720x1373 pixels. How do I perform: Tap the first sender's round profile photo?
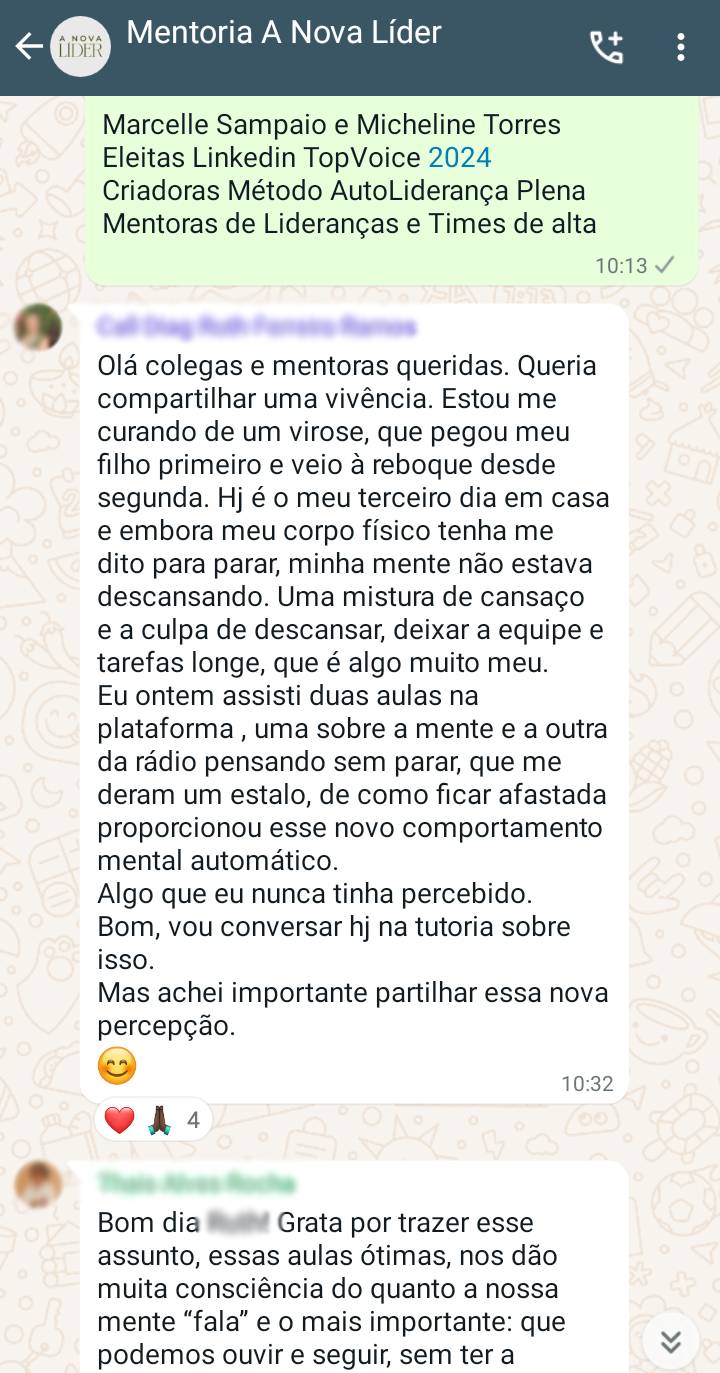pos(38,328)
